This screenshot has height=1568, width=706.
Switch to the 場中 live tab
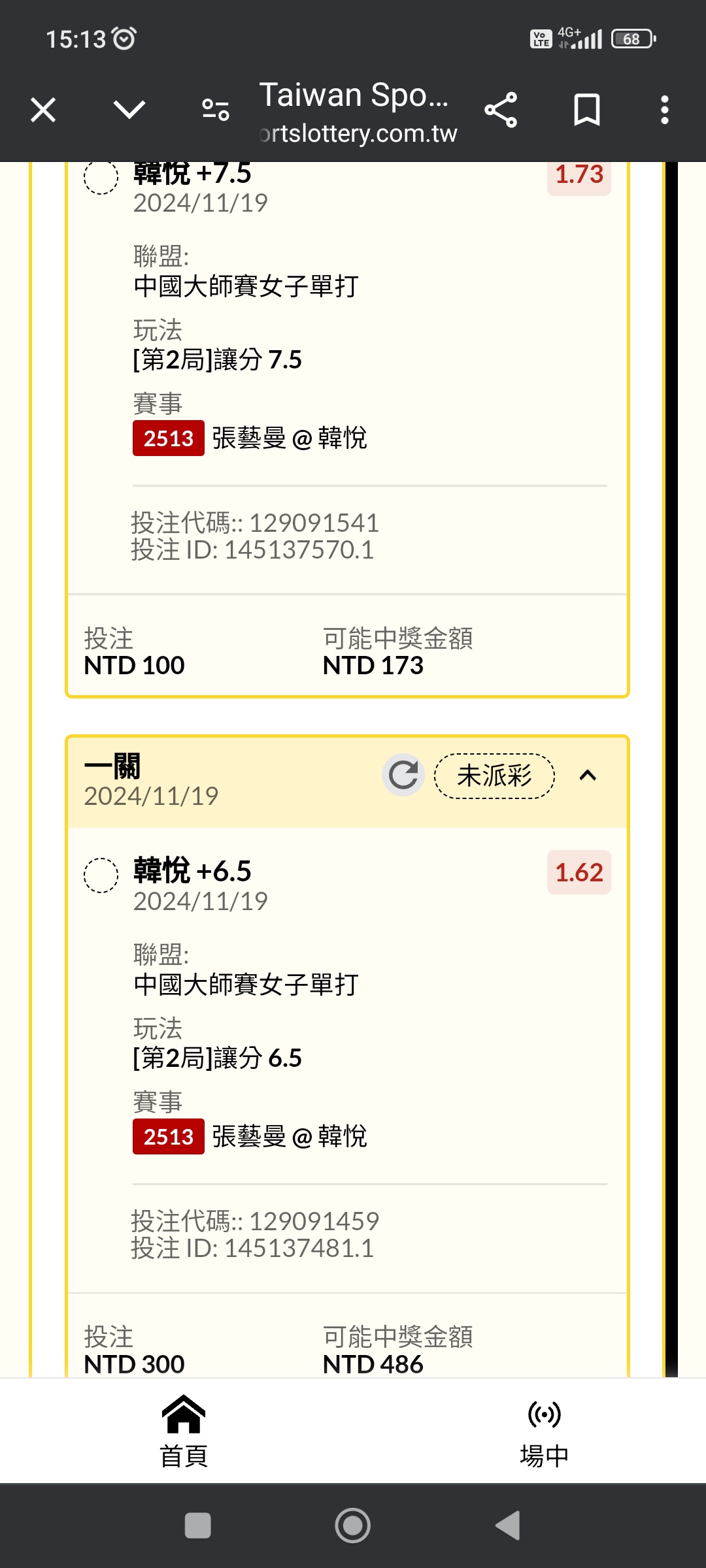[x=544, y=1431]
